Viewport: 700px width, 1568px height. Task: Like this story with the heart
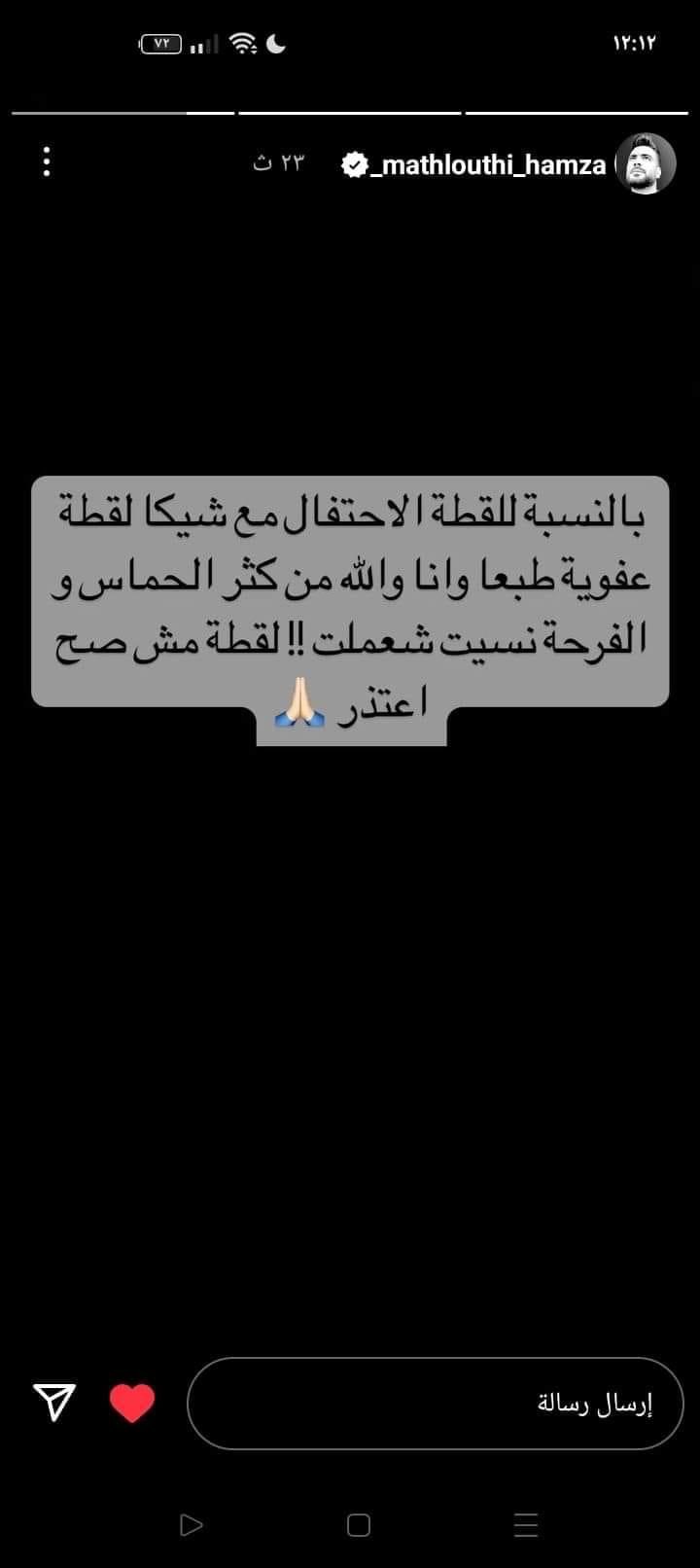132,1403
